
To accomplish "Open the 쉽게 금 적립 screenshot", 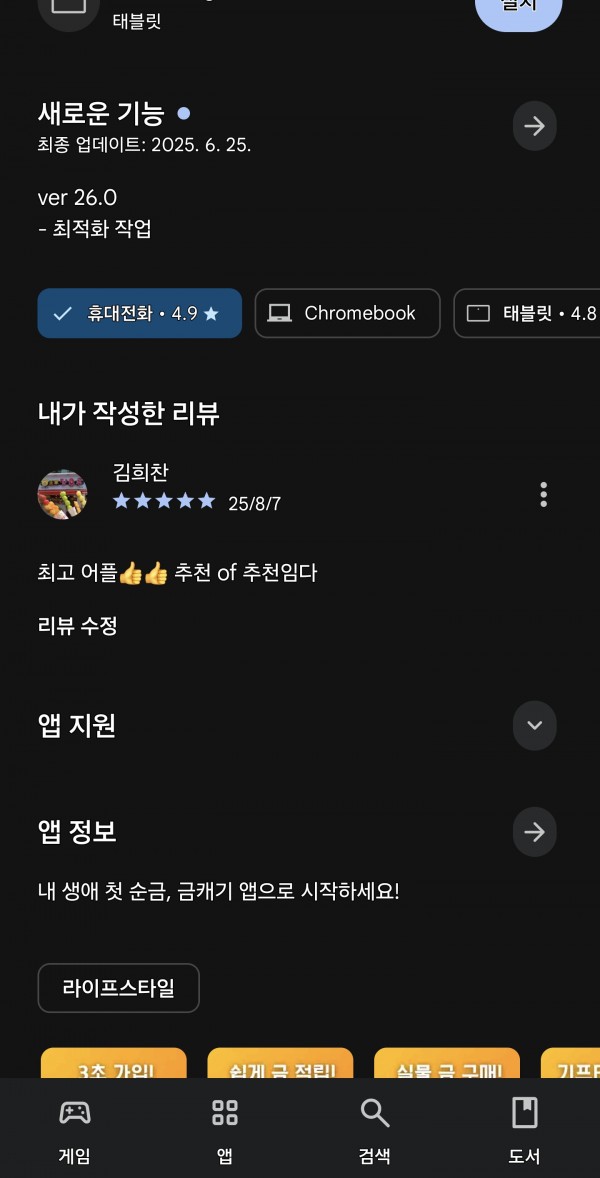I will (280, 1063).
